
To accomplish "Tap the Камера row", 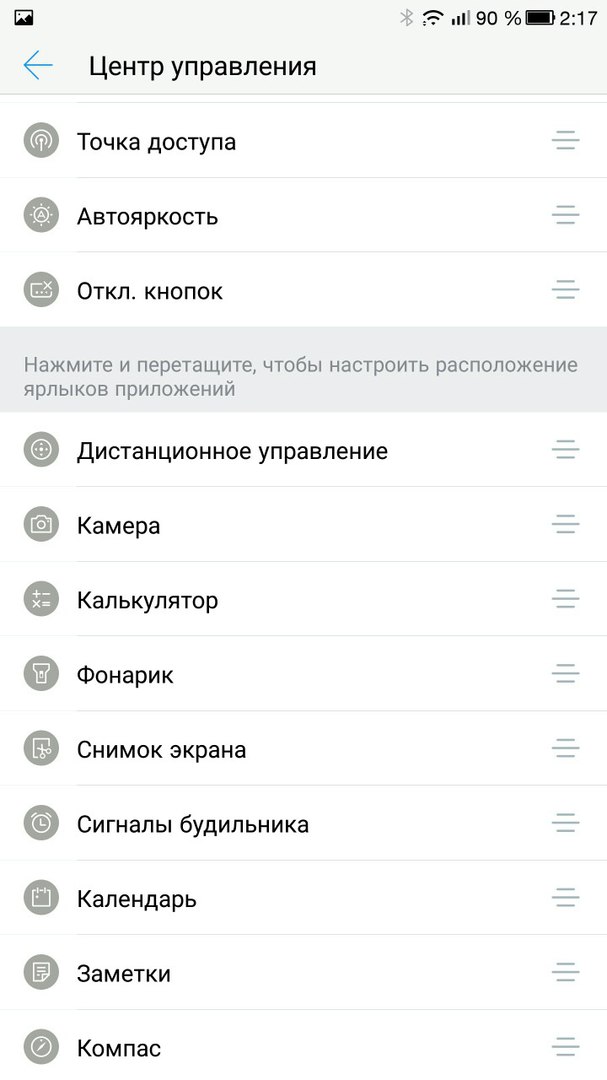I will coord(303,525).
